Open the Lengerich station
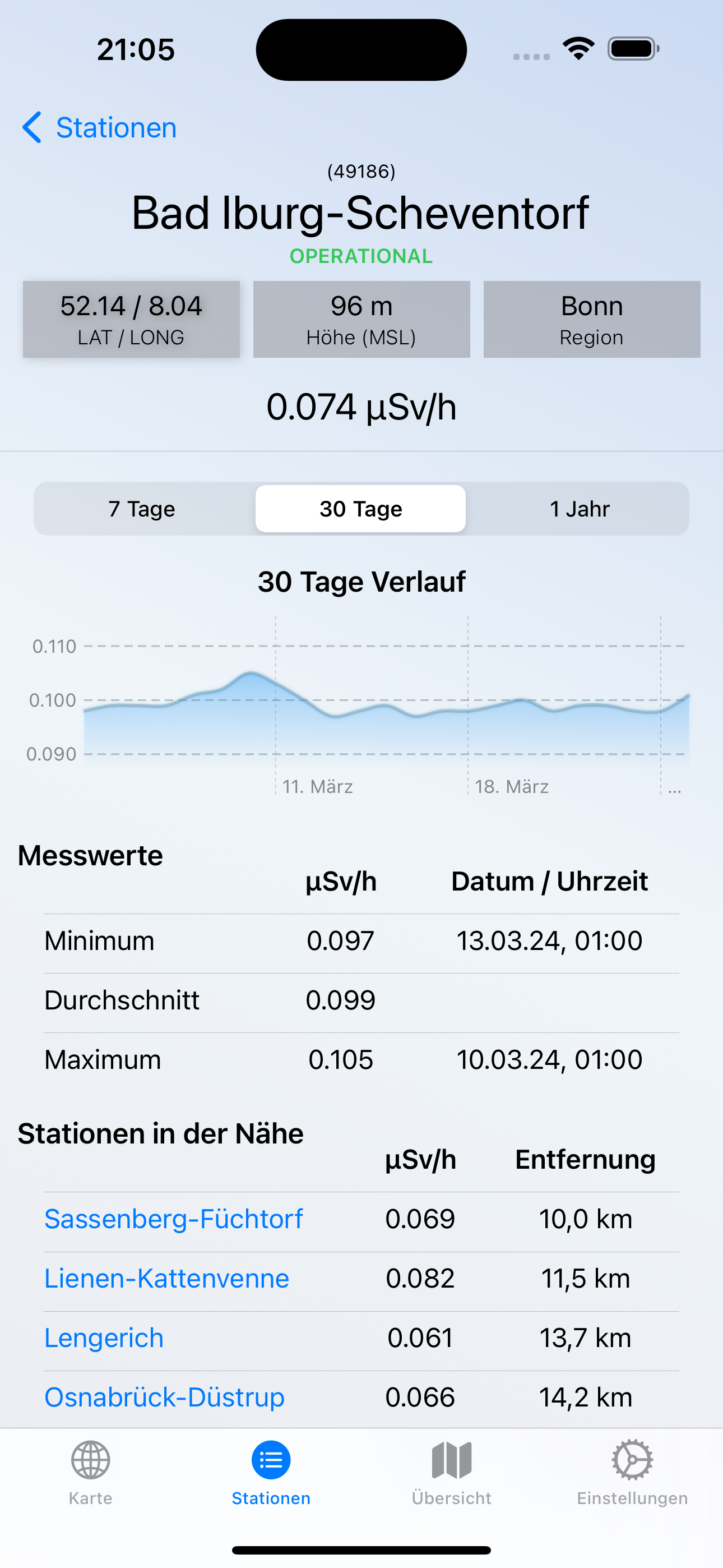 pos(104,1338)
